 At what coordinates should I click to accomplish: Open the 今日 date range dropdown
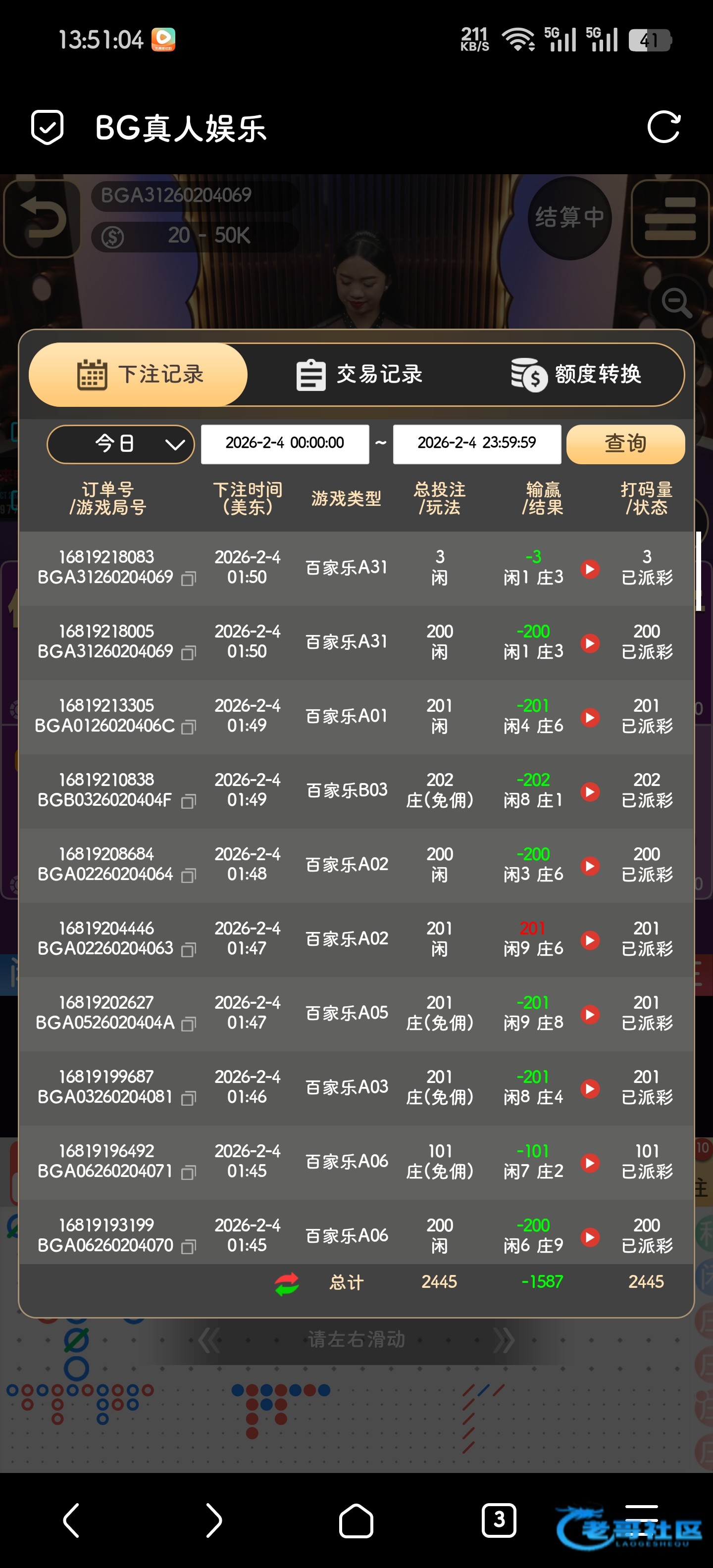click(x=120, y=444)
